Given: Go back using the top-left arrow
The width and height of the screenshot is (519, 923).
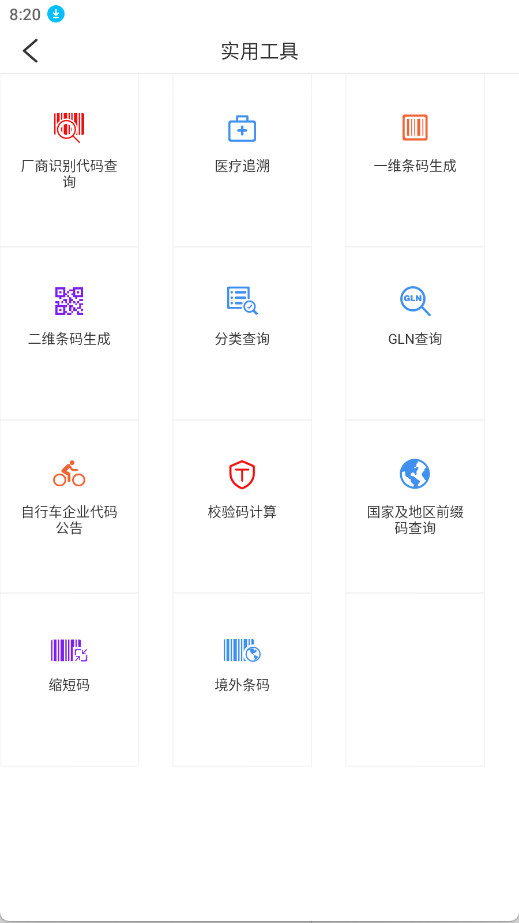Looking at the screenshot, I should (x=31, y=51).
